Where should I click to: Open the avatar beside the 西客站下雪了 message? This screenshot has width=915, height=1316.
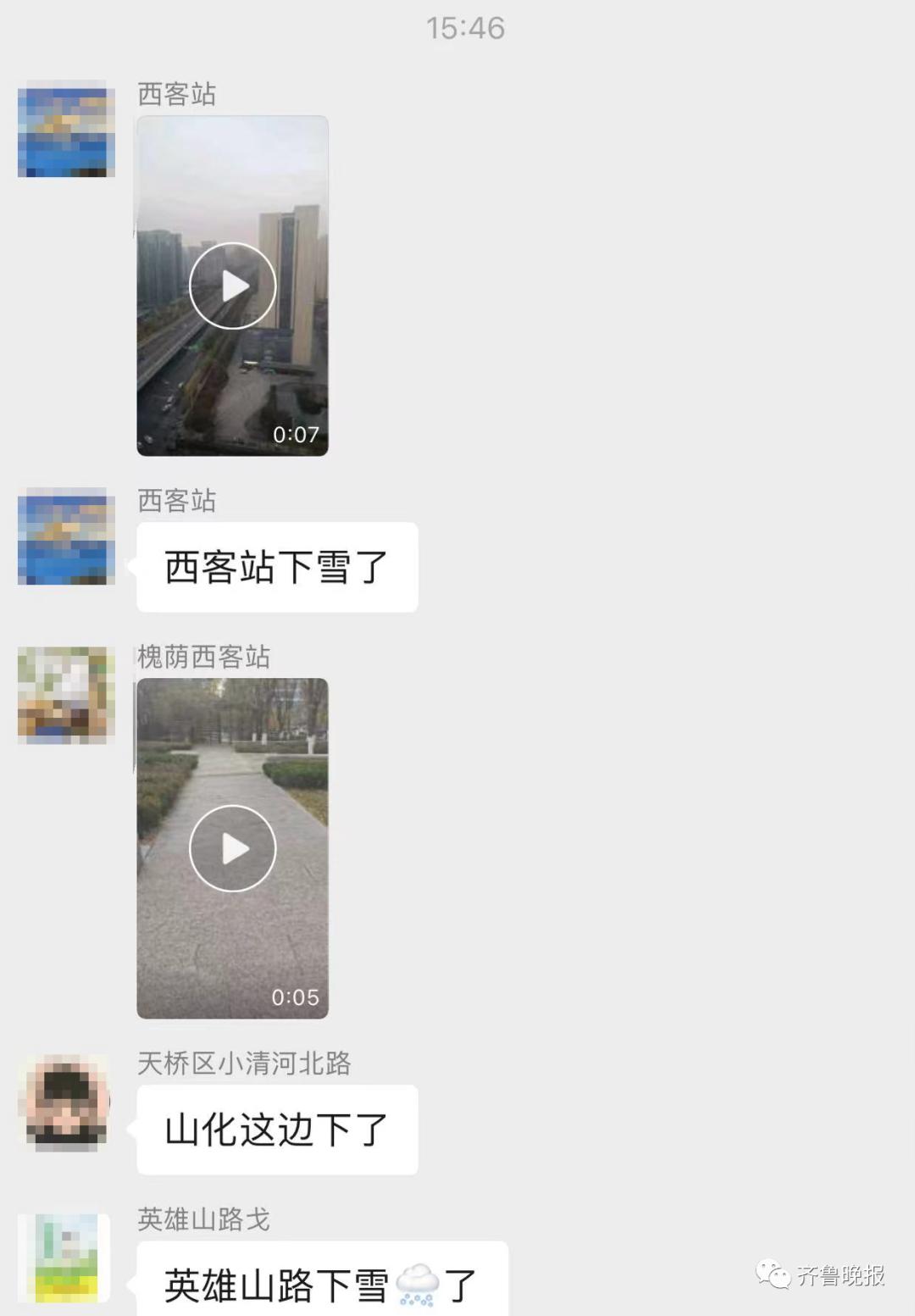click(x=66, y=536)
